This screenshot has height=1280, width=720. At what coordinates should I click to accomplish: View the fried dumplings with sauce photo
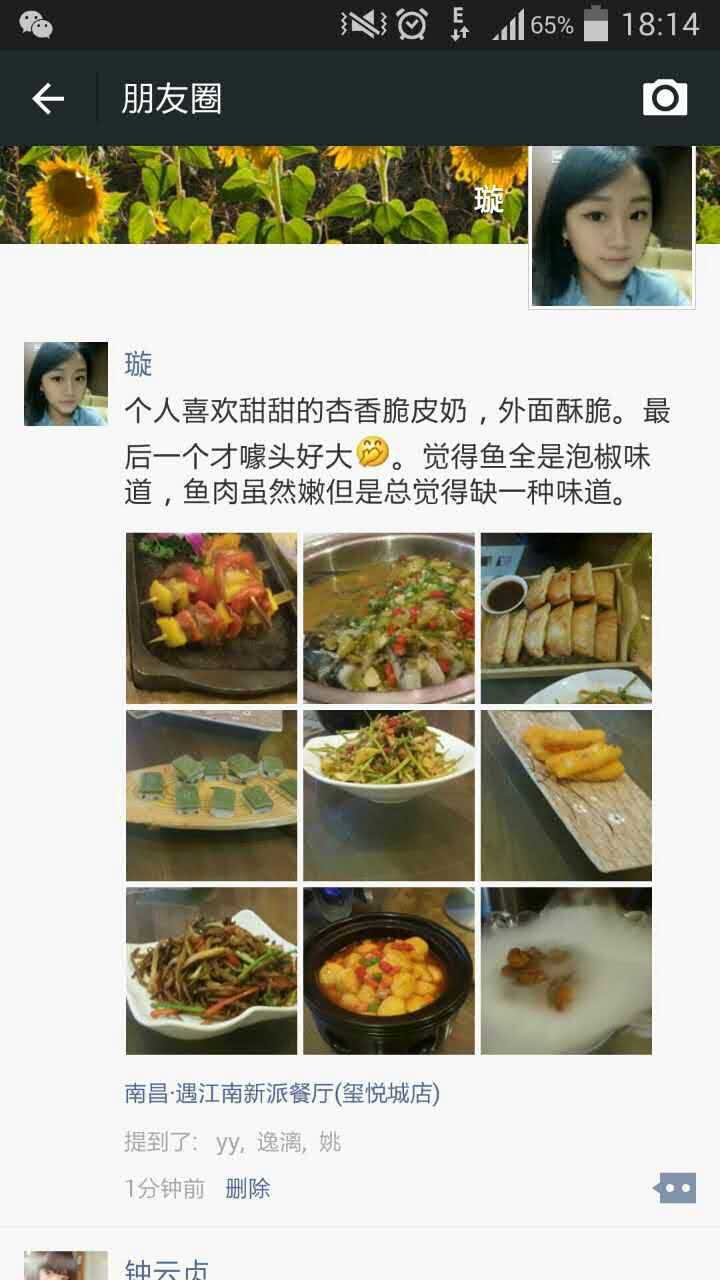pos(566,618)
